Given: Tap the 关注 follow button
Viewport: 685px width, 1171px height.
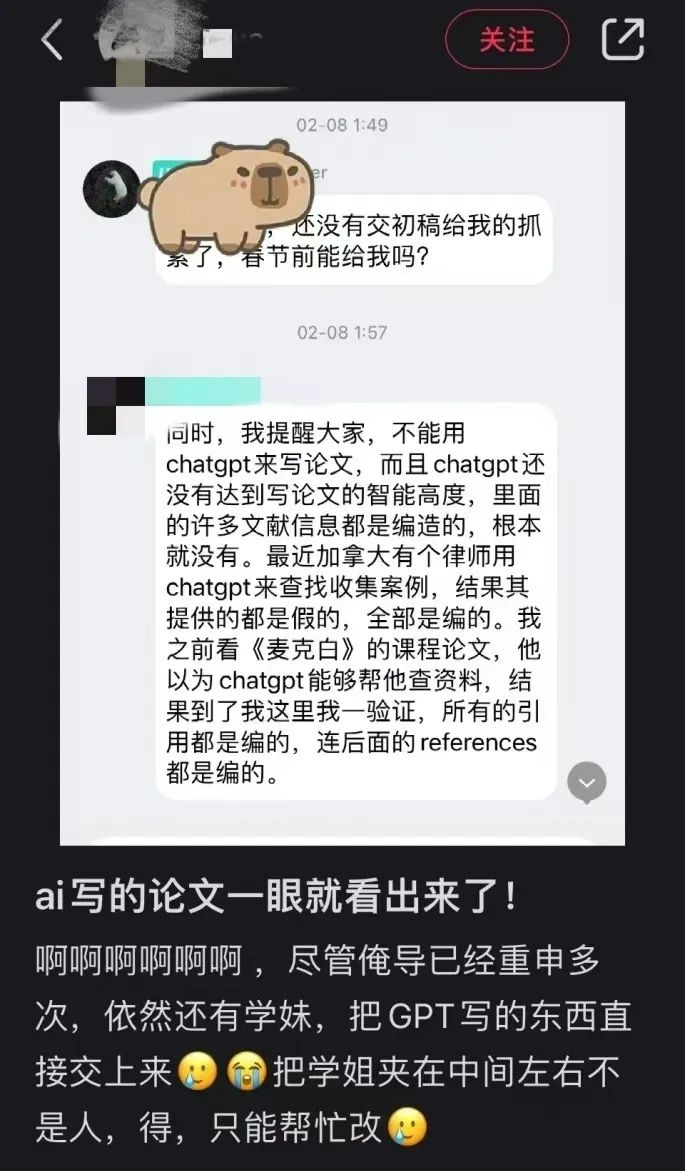Looking at the screenshot, I should [507, 41].
